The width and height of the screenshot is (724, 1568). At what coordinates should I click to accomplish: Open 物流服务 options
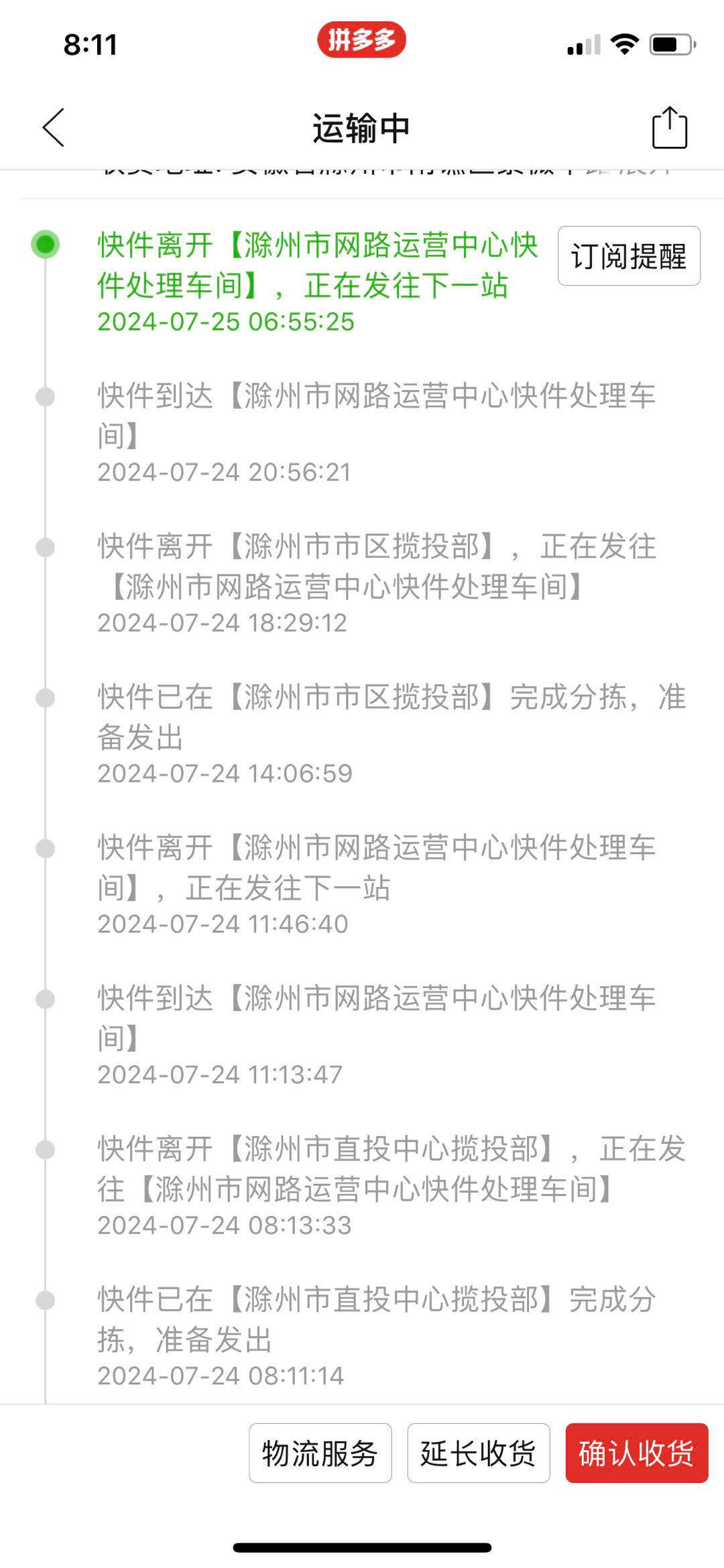320,1453
